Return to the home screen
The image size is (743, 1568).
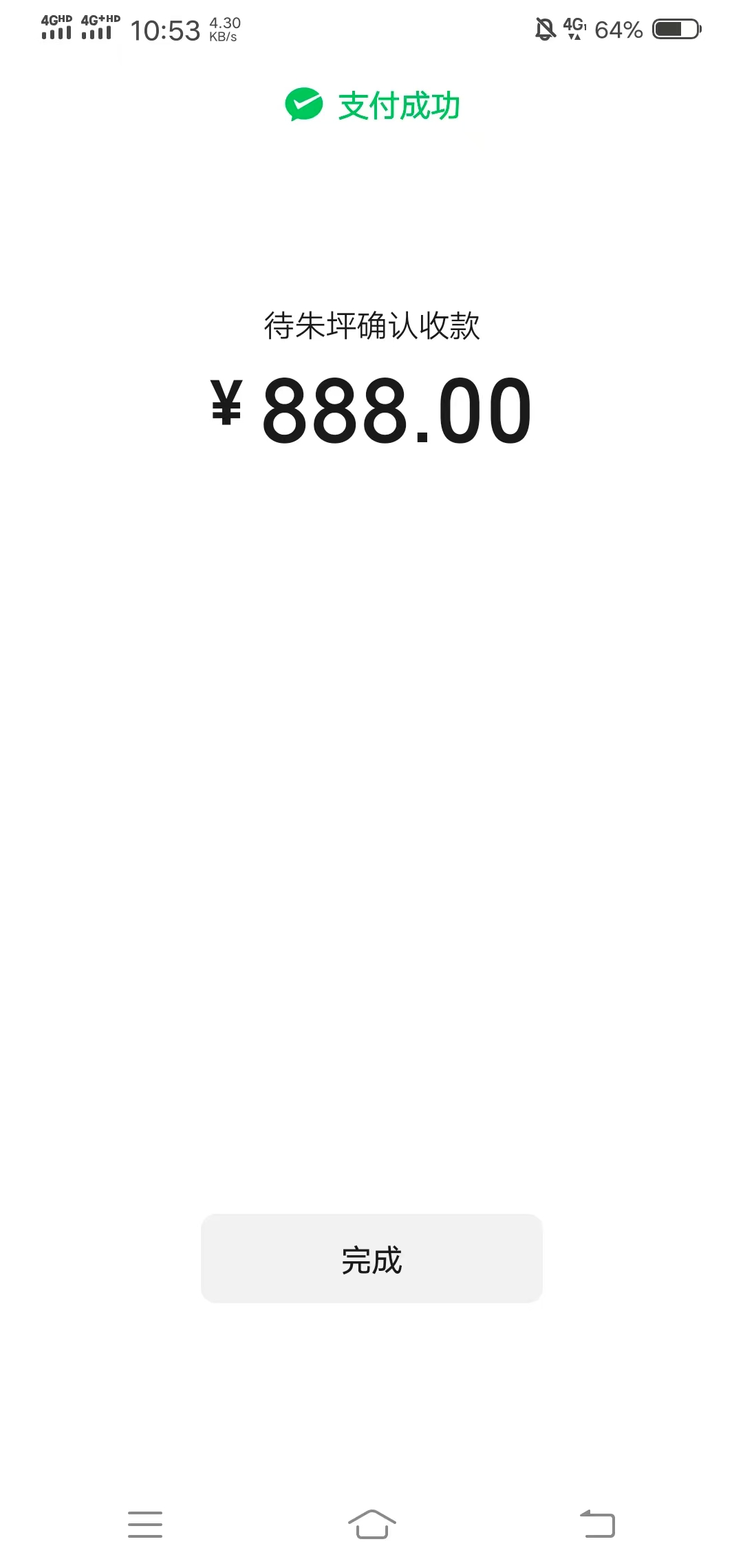pyautogui.click(x=371, y=1524)
